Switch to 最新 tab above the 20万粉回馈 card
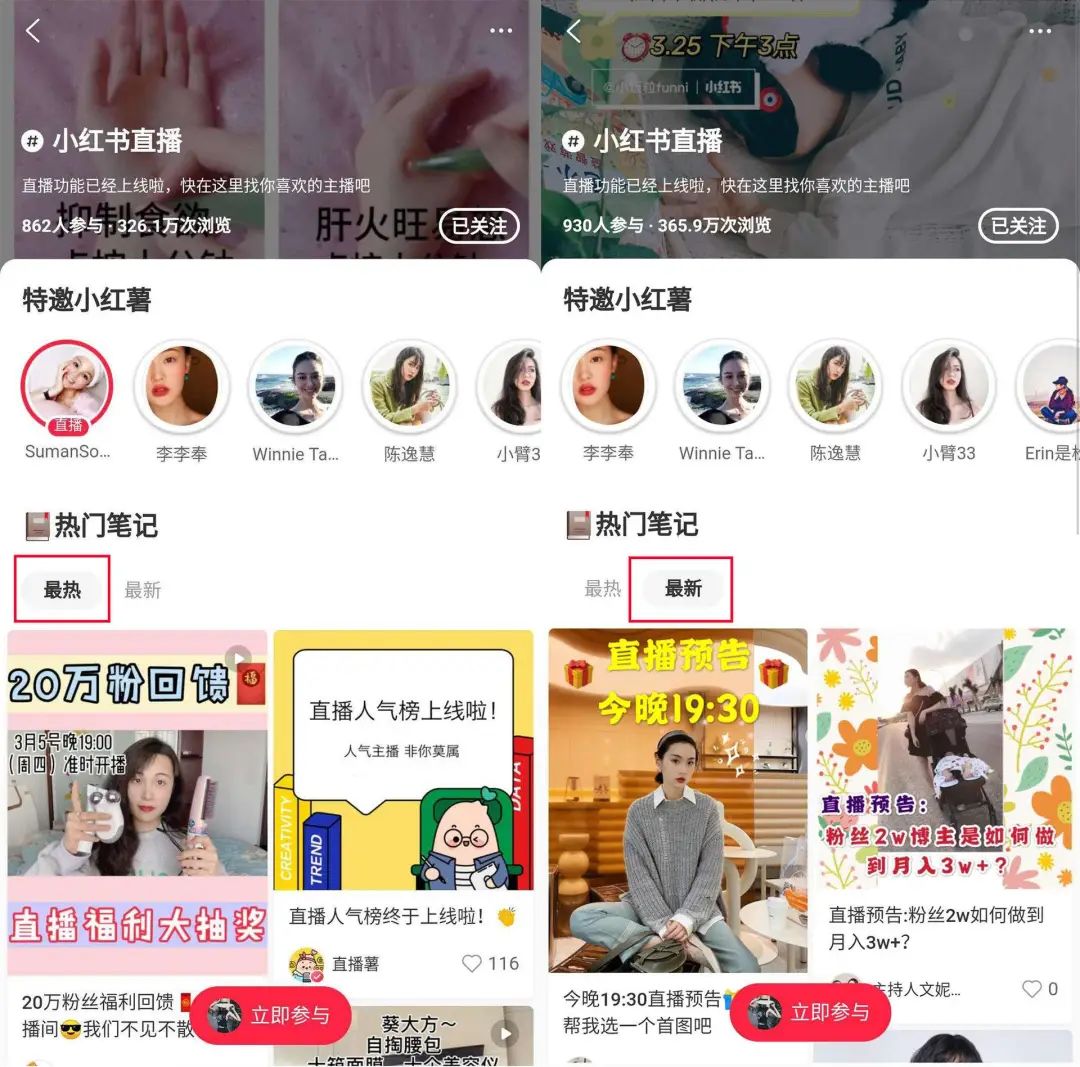 click(142, 590)
